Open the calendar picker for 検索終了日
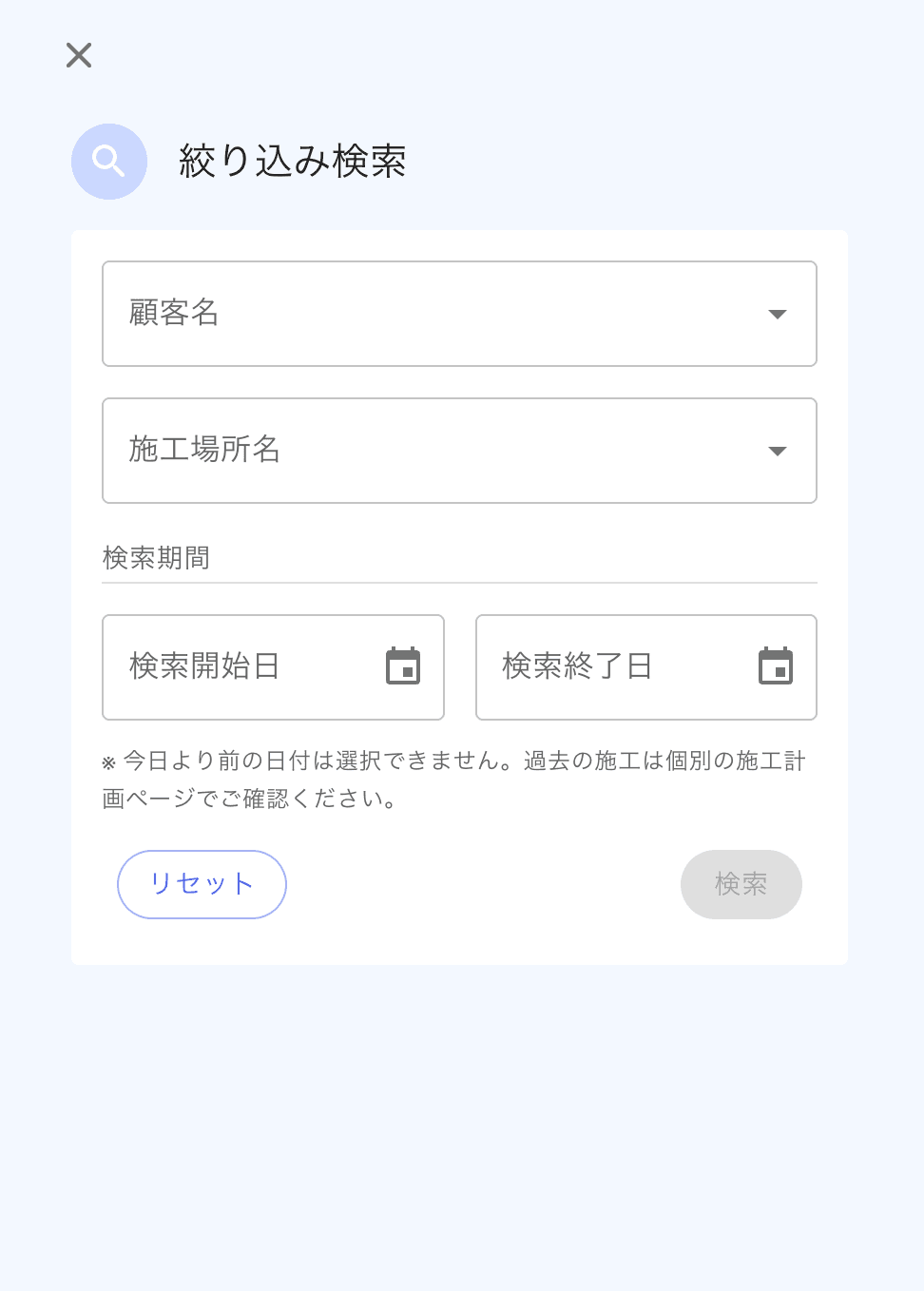The width and height of the screenshot is (924, 1291). (777, 666)
